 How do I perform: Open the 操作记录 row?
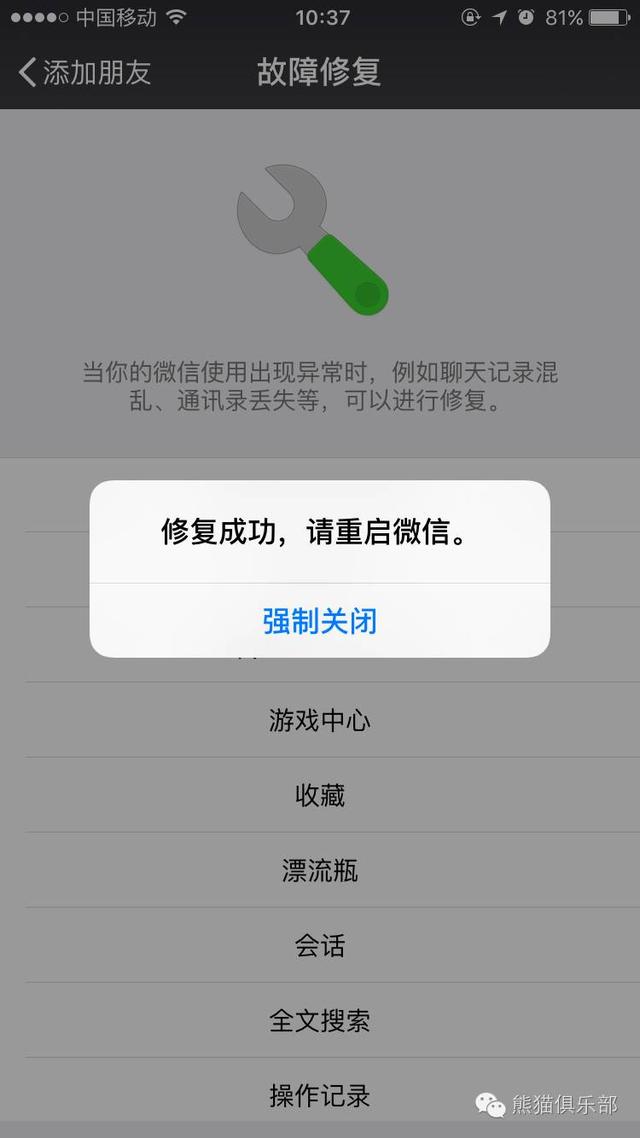(x=320, y=1094)
